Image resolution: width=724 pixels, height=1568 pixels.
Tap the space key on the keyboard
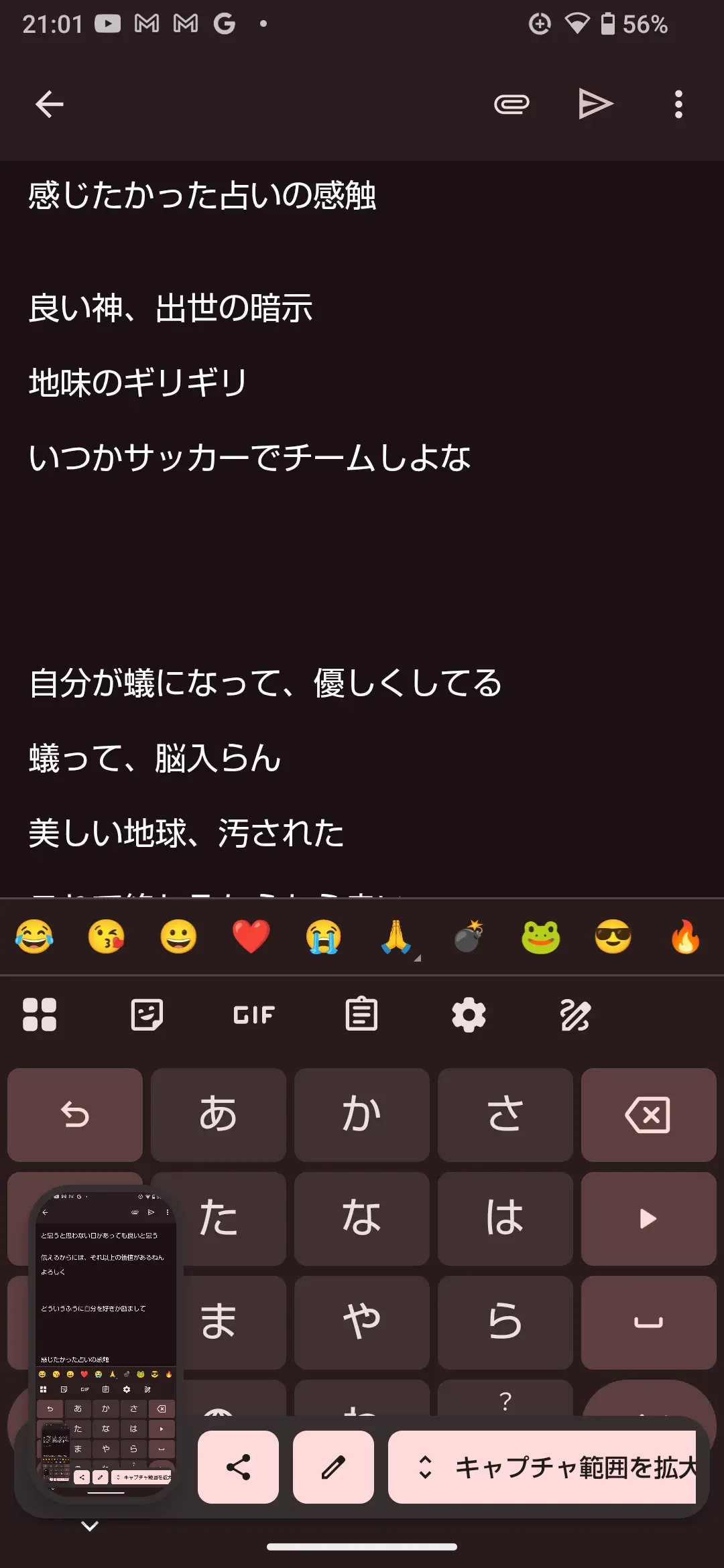(648, 1322)
